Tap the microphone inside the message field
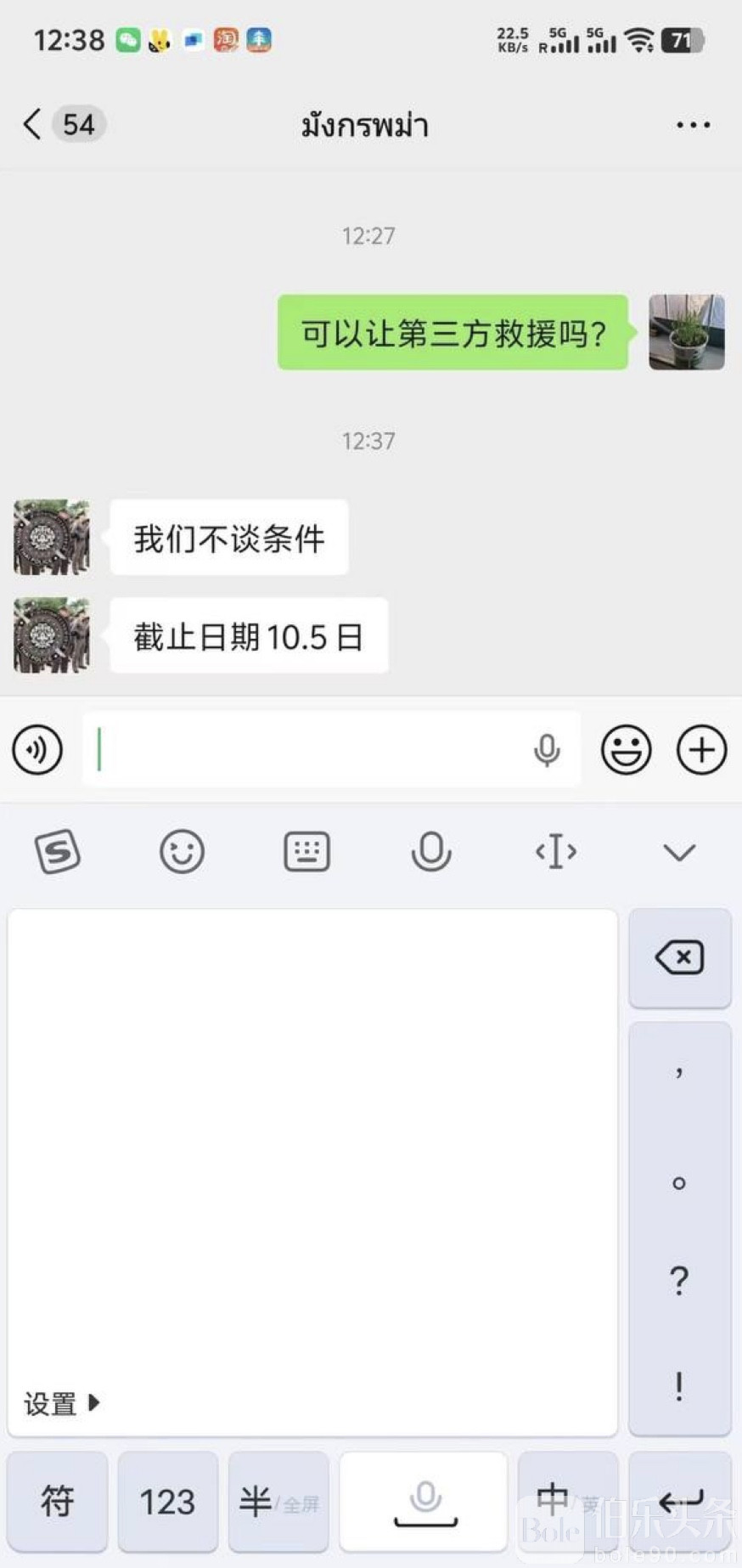 547,749
